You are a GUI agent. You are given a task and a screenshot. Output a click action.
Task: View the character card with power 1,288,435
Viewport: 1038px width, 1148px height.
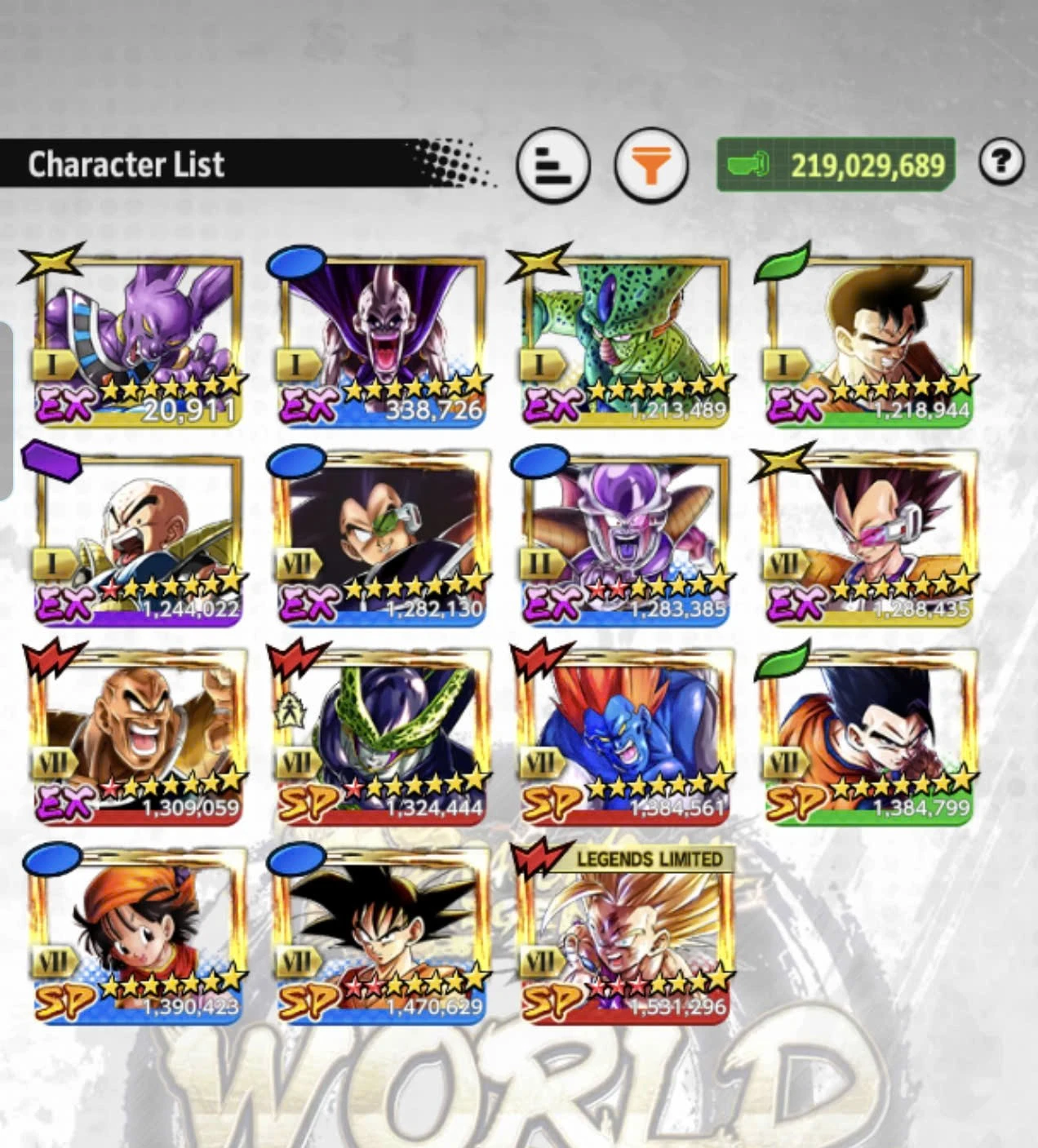click(868, 539)
